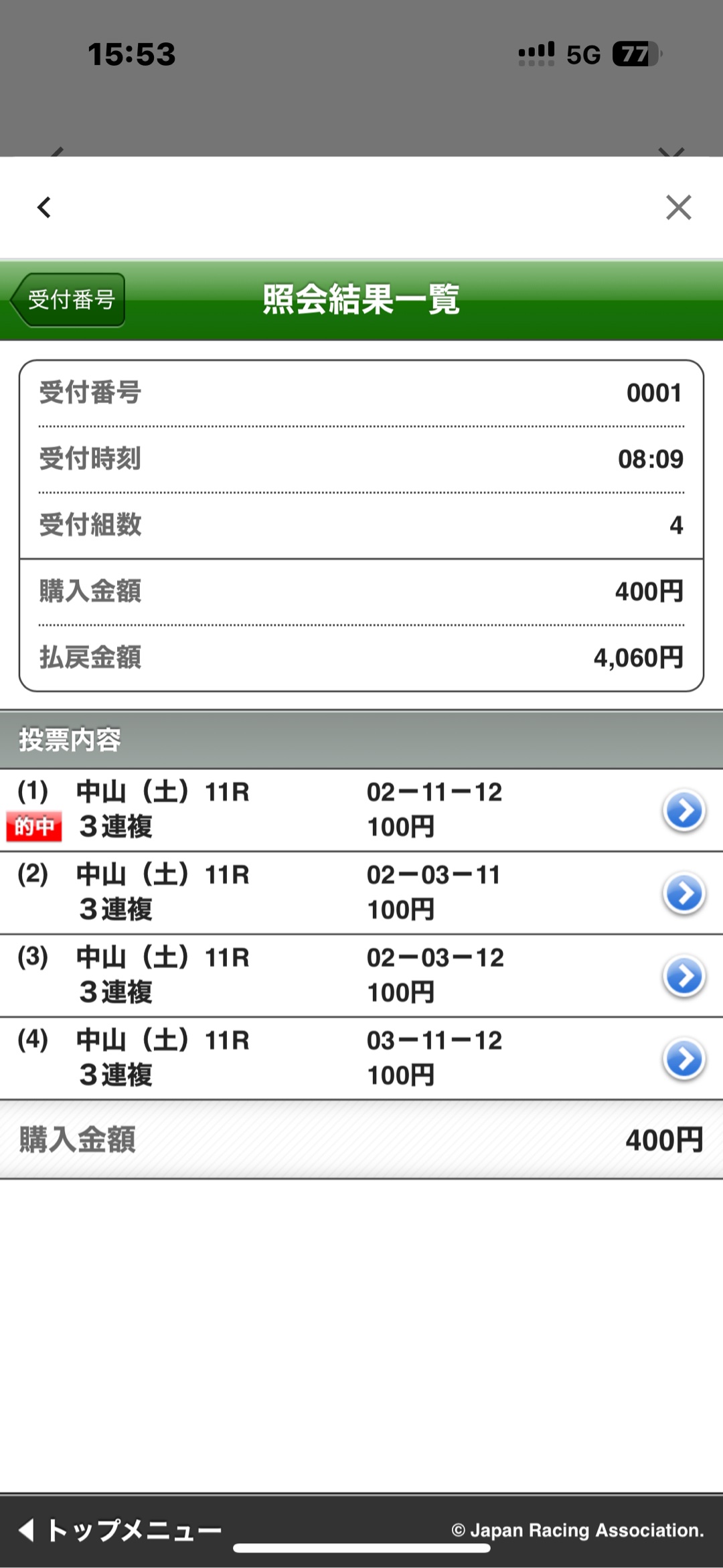Open details for bet 02-11-12
The width and height of the screenshot is (723, 1568).
point(684,811)
